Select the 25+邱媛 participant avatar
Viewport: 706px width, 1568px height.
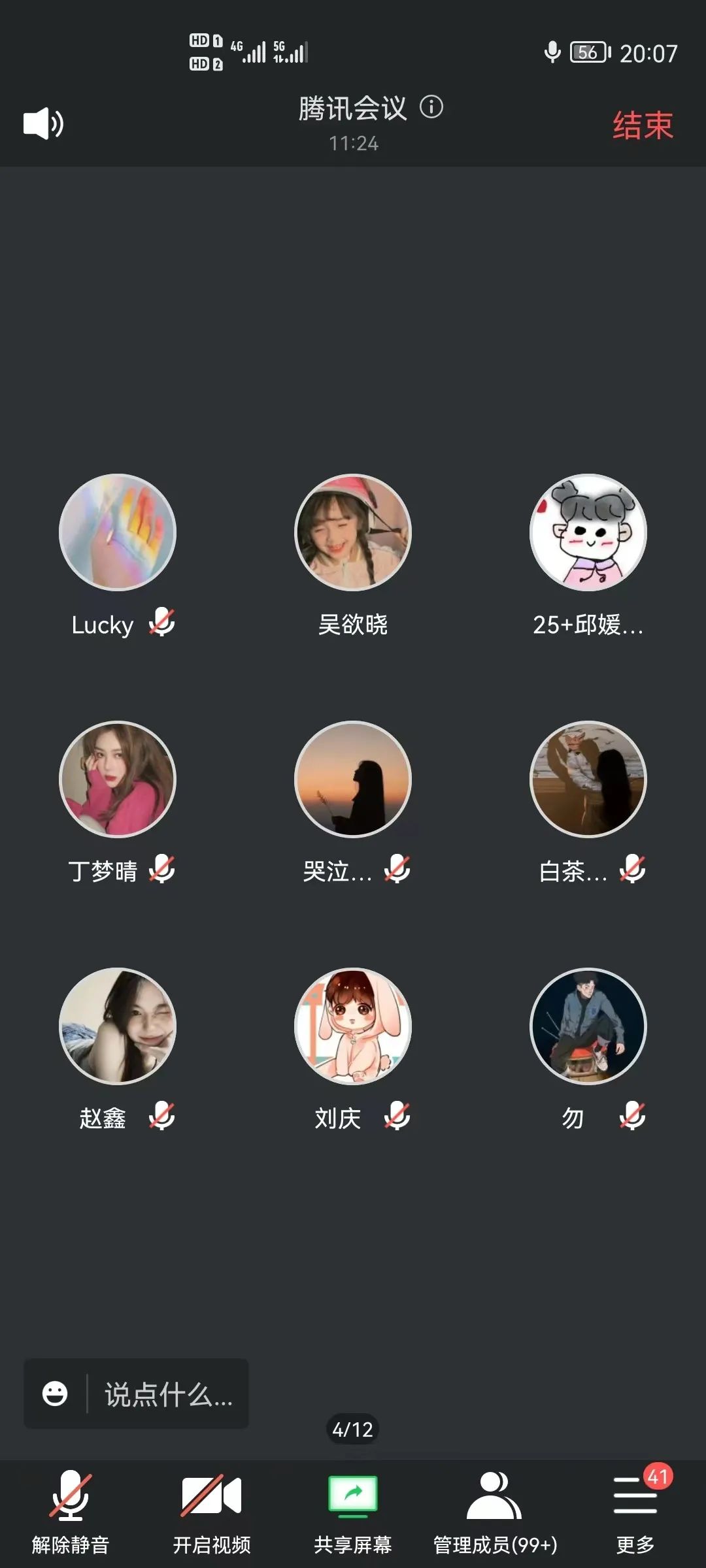(588, 532)
